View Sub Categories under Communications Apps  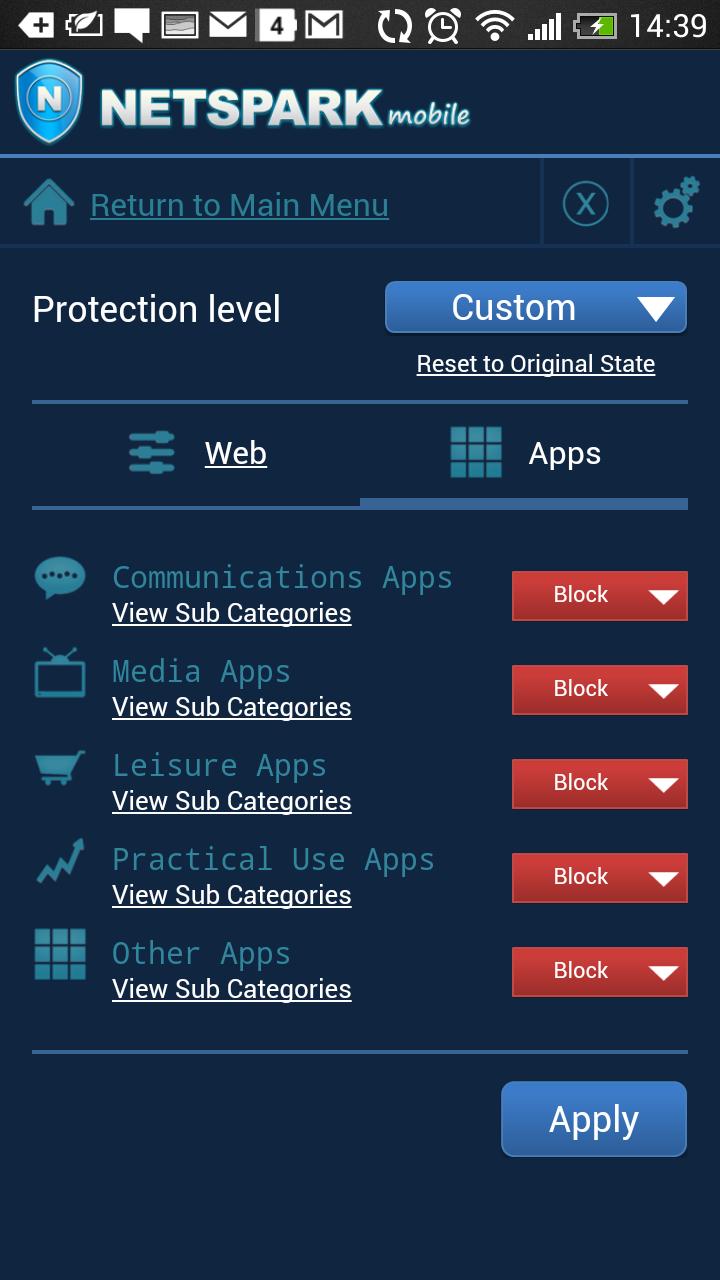pos(231,613)
